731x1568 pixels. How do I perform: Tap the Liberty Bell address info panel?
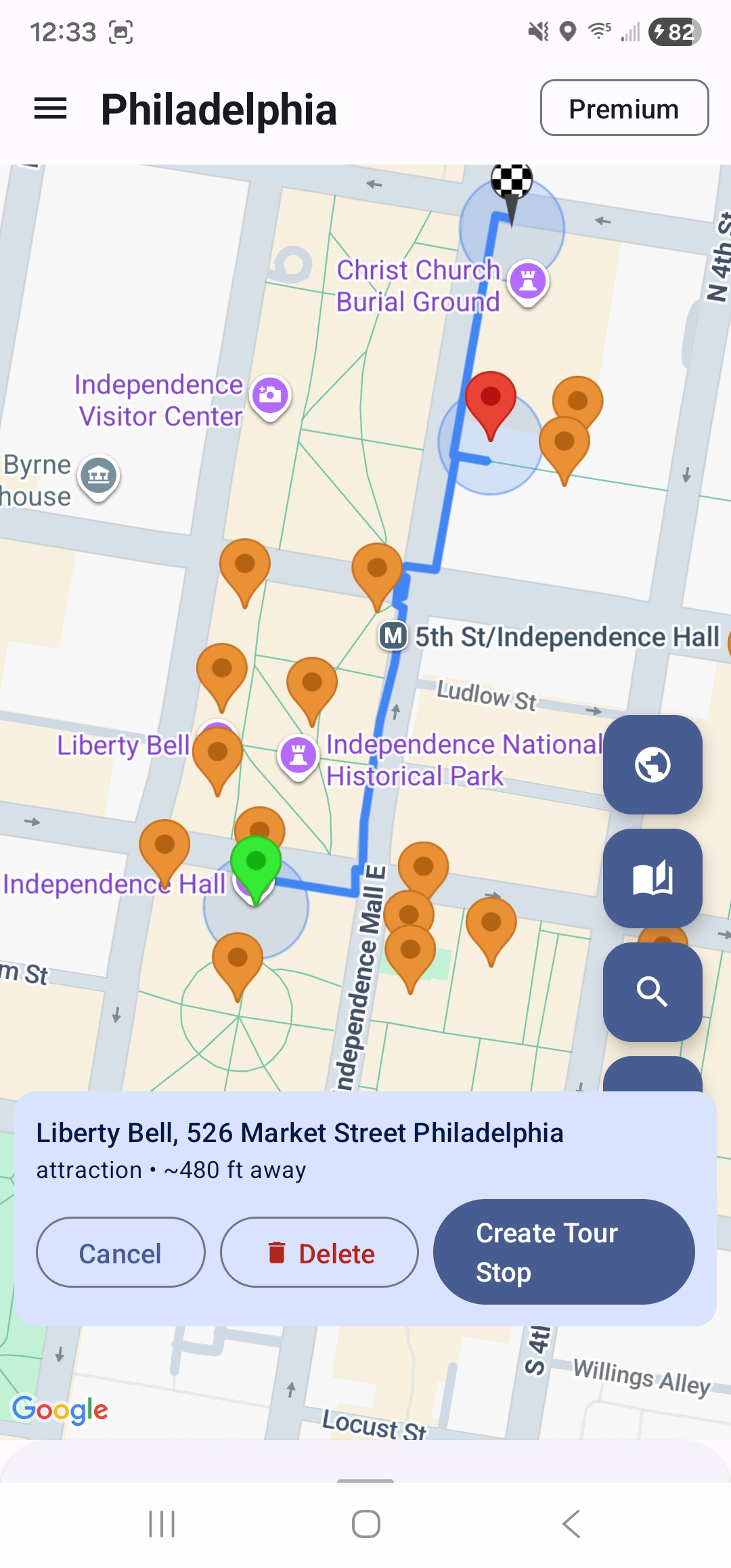pyautogui.click(x=299, y=1133)
